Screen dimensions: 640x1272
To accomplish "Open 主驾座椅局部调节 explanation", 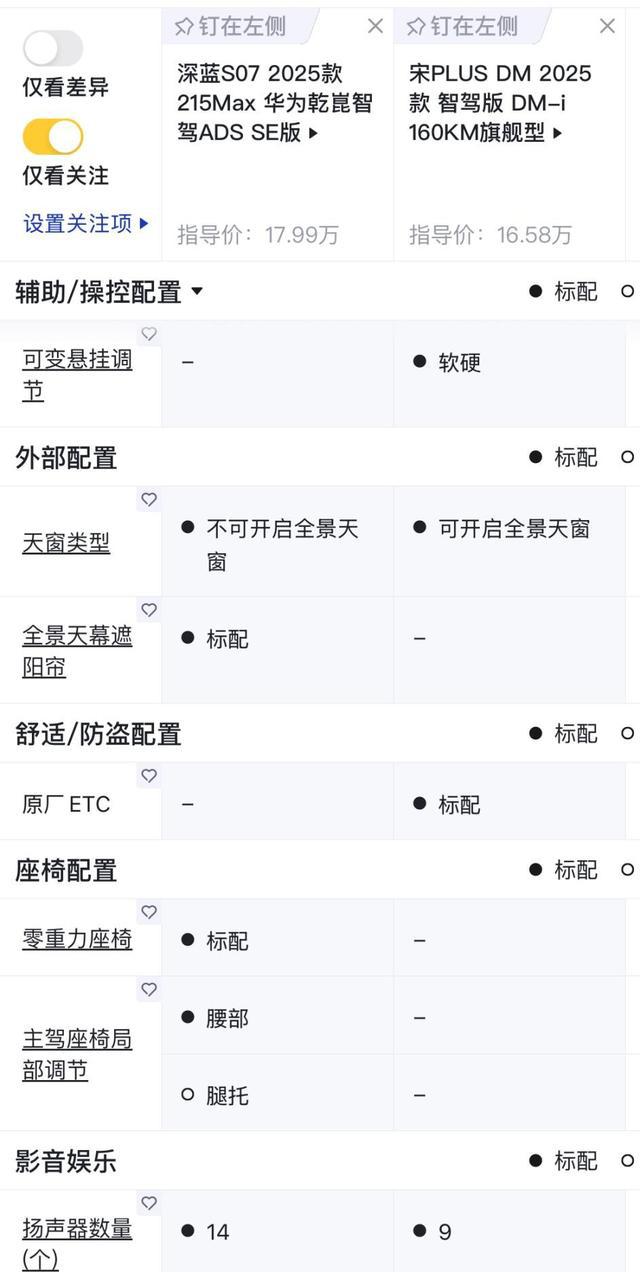I will pyautogui.click(x=77, y=1055).
